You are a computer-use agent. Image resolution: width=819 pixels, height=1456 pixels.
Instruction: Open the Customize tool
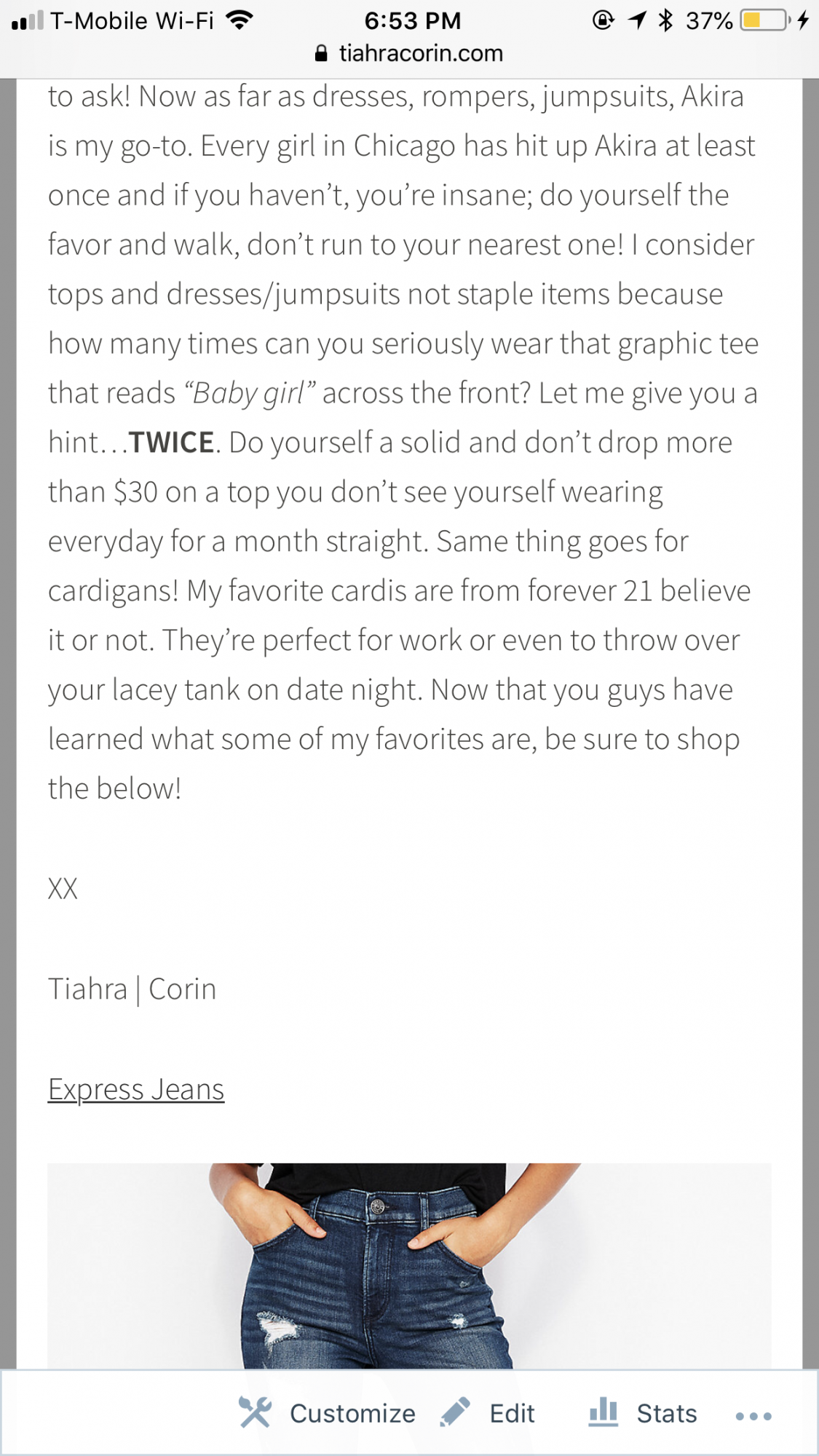[328, 1413]
